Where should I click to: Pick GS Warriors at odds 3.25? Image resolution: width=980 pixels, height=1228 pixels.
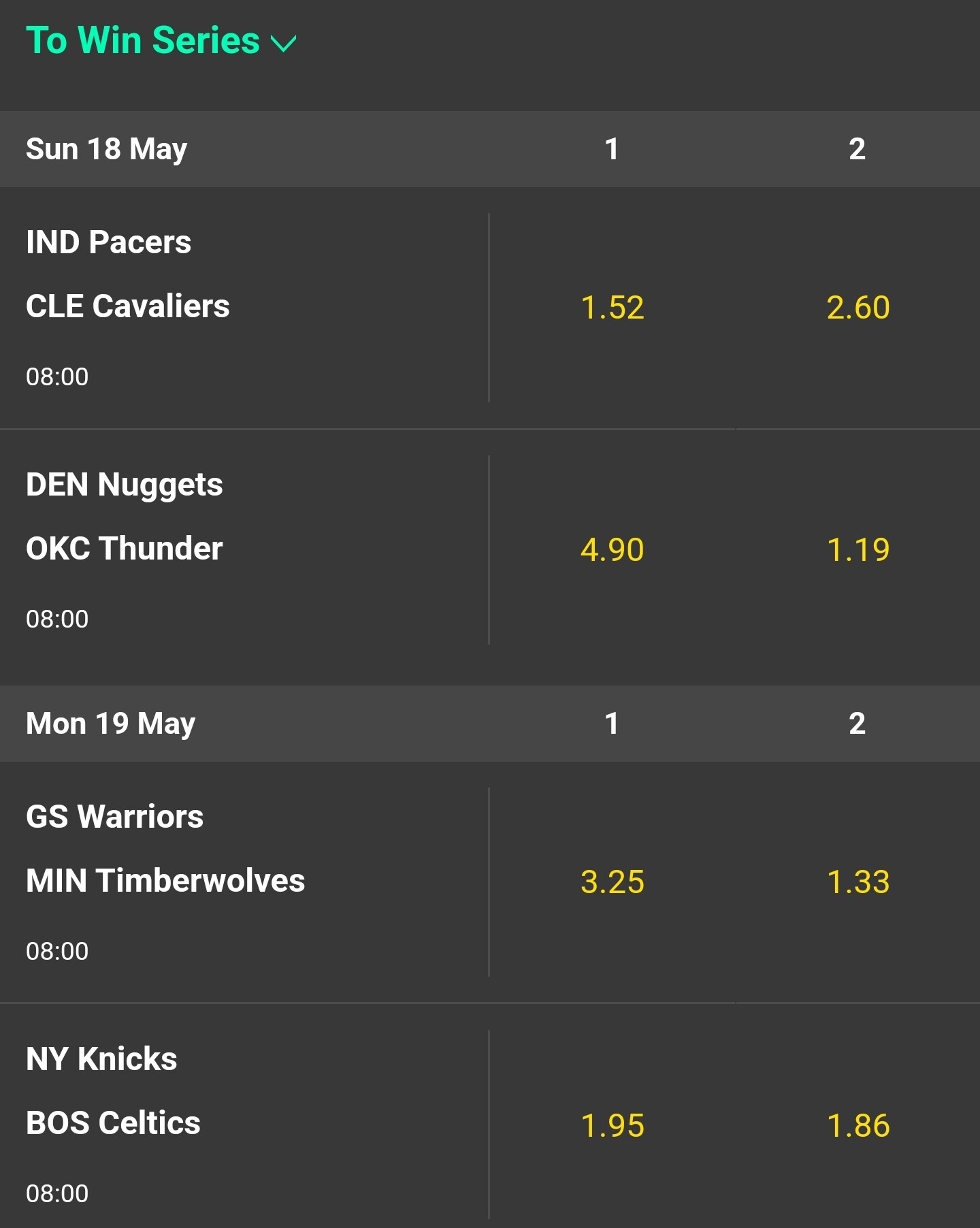point(612,882)
